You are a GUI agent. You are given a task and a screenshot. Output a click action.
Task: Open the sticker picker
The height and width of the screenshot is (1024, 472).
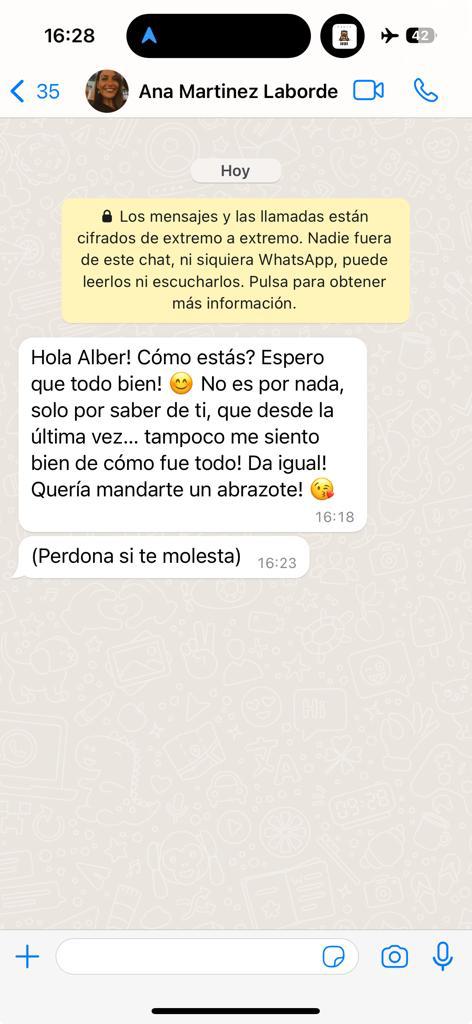pos(334,957)
